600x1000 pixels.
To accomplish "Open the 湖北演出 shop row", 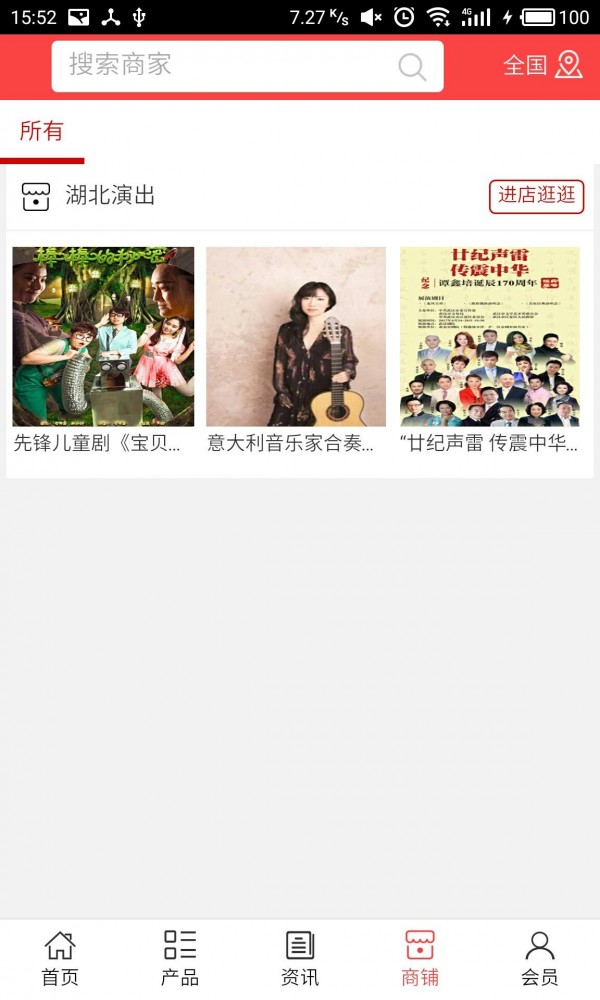I will point(110,196).
